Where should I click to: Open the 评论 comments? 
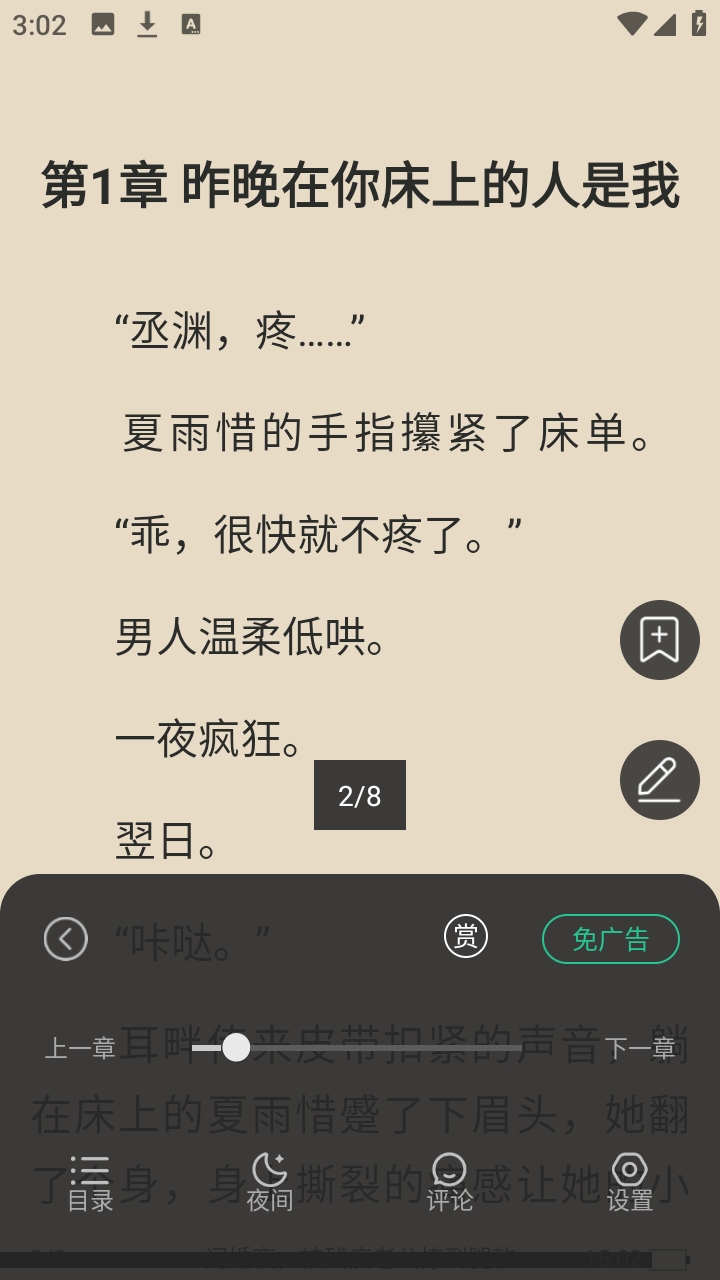pos(450,1183)
